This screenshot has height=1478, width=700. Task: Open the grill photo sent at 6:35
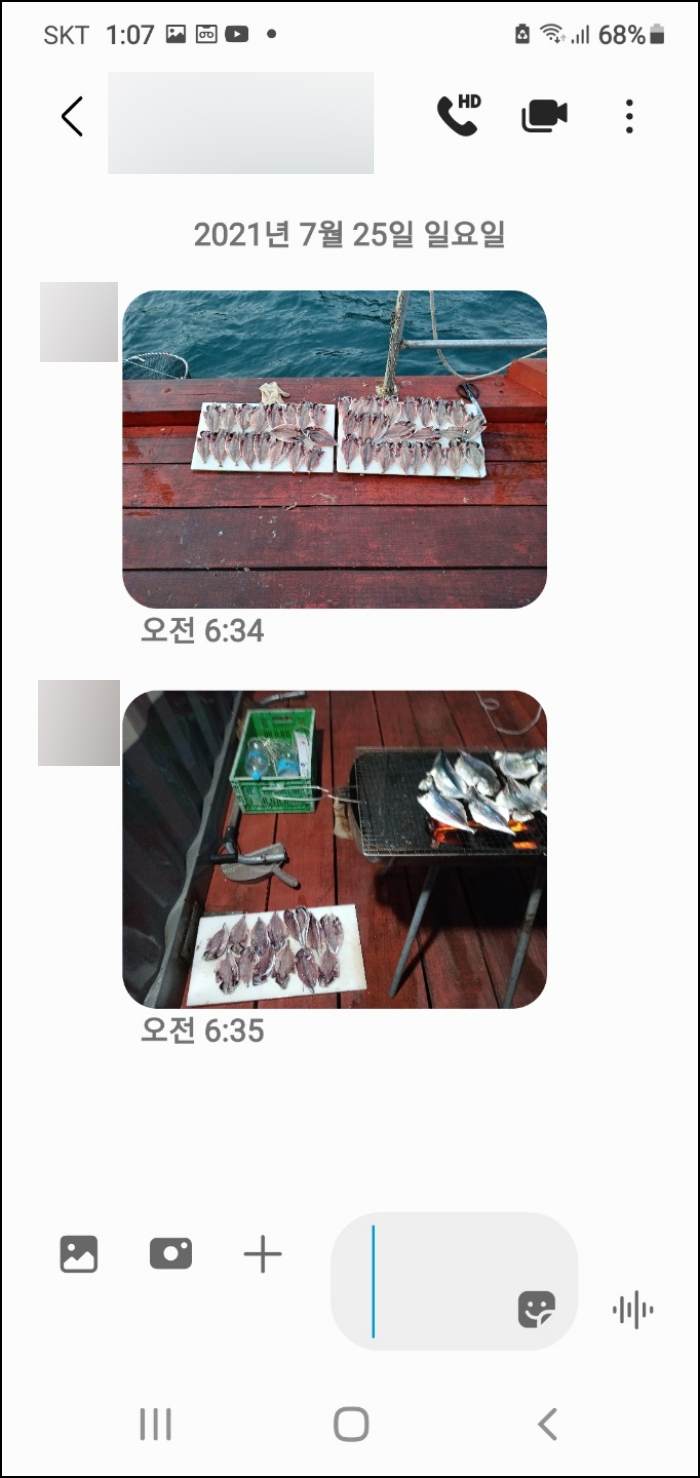tap(334, 849)
